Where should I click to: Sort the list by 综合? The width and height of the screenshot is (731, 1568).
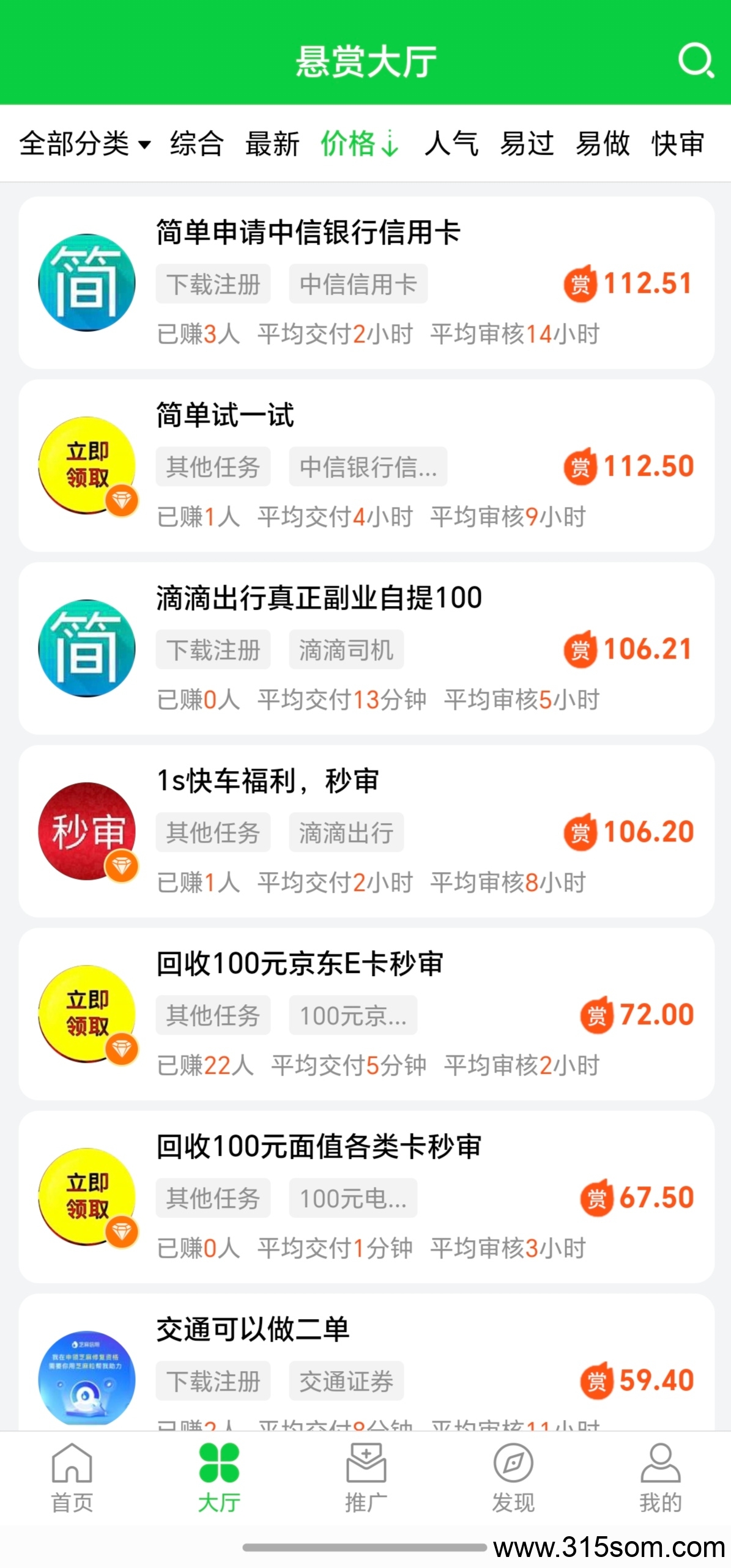tap(197, 144)
